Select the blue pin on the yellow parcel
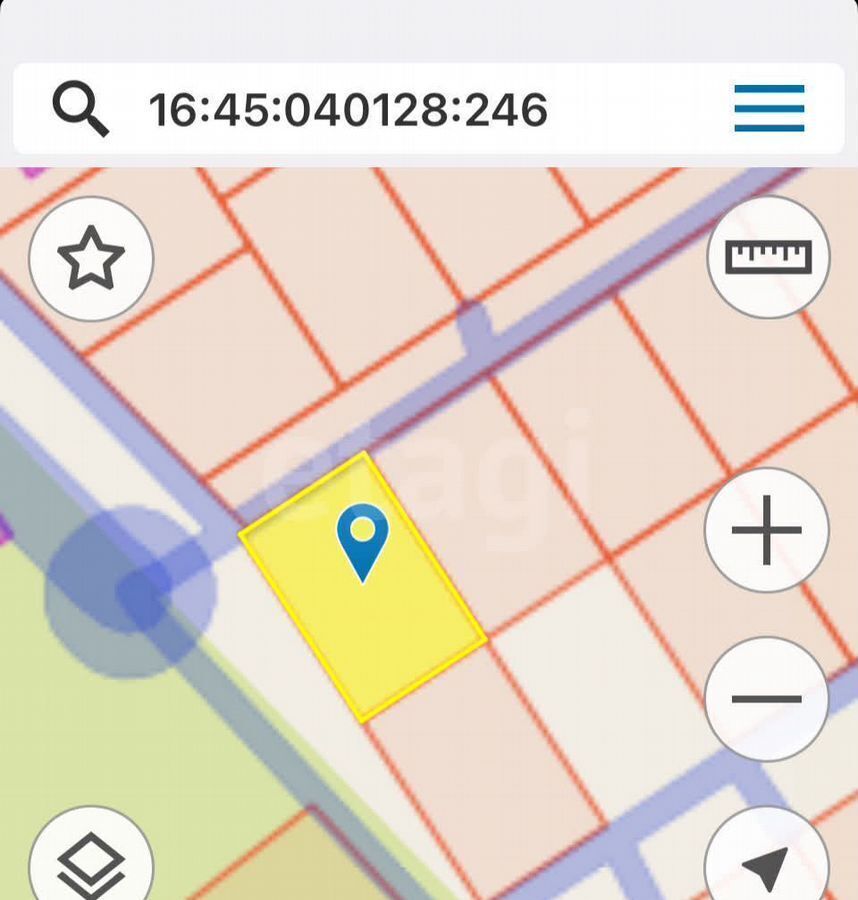This screenshot has width=858, height=900. click(x=362, y=538)
